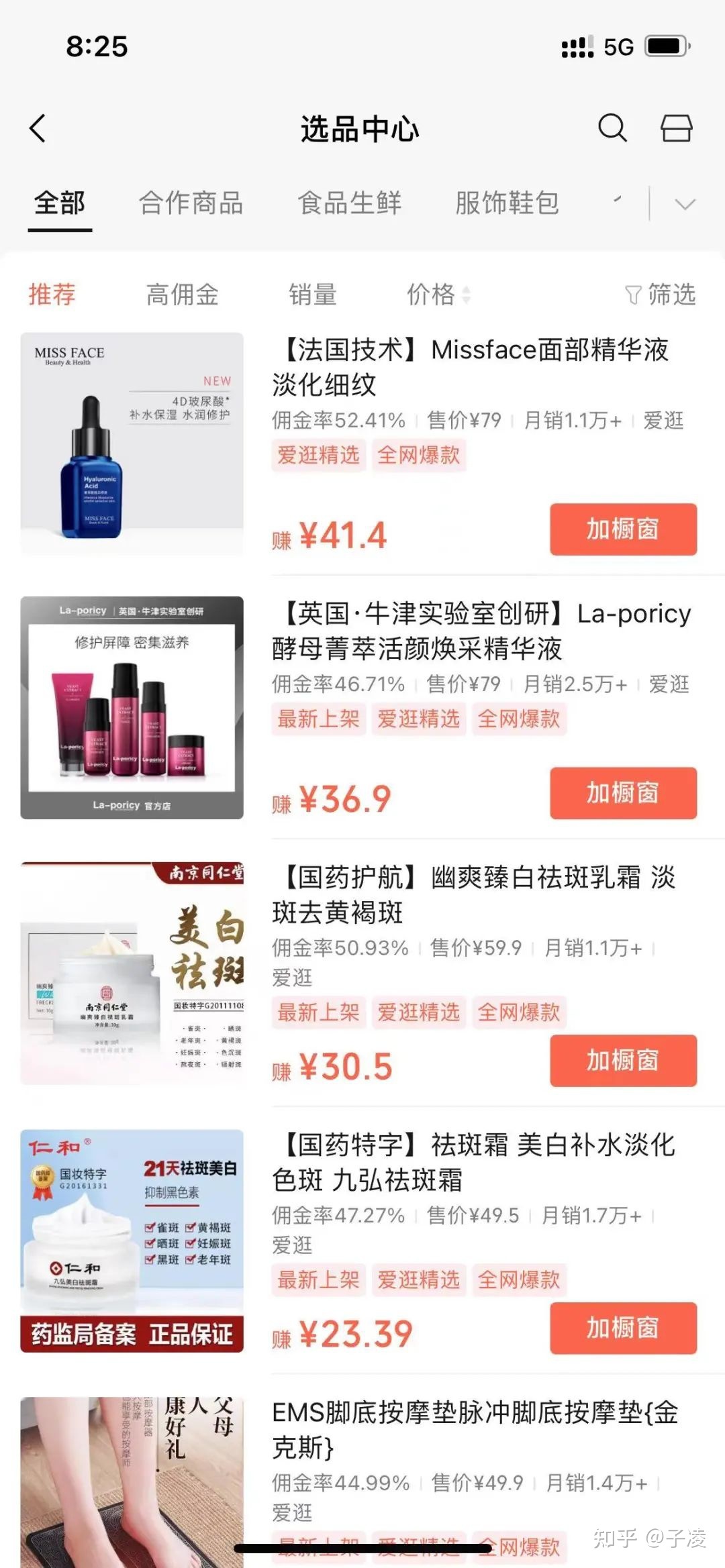Select the 爱逛精选 tag under Missface serum
725x1568 pixels.
[x=318, y=456]
